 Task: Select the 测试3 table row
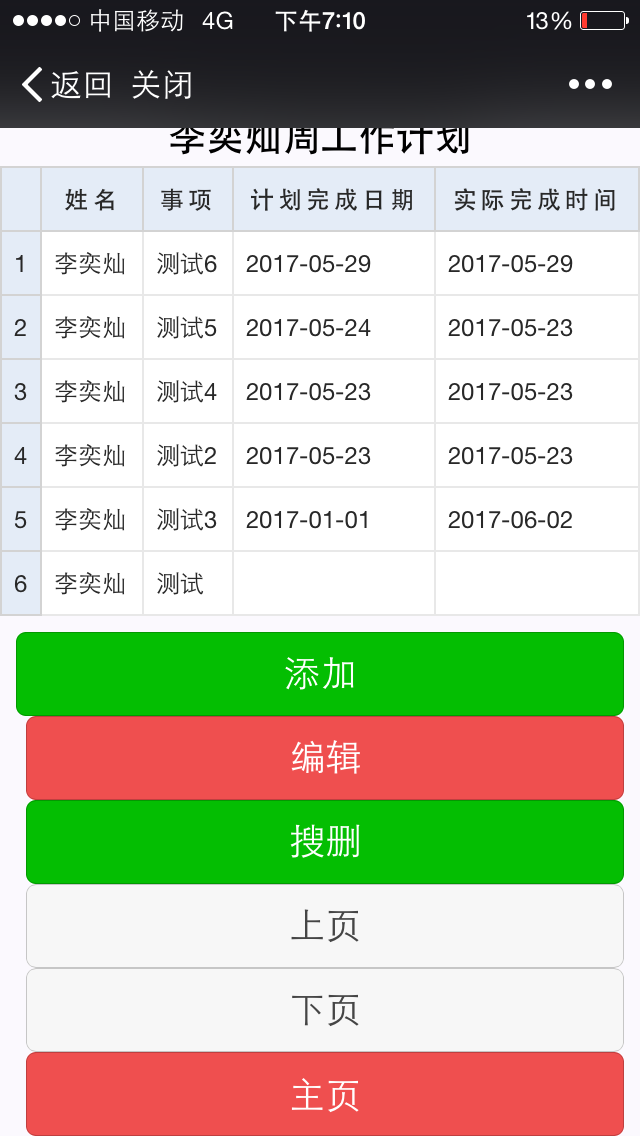(x=320, y=519)
